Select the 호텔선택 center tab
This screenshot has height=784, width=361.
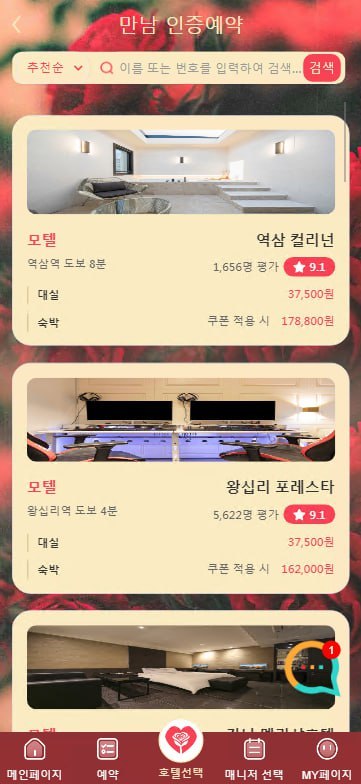[180, 750]
